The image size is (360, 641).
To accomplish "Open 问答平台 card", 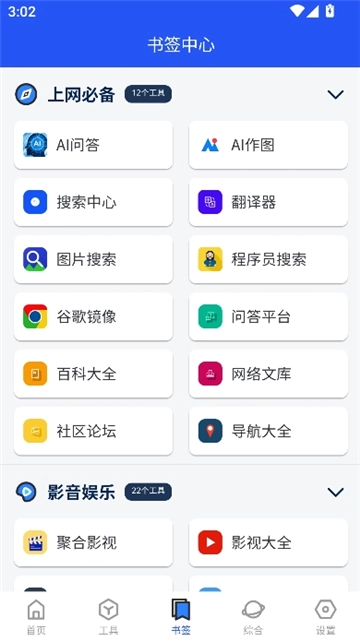I will pos(268,316).
